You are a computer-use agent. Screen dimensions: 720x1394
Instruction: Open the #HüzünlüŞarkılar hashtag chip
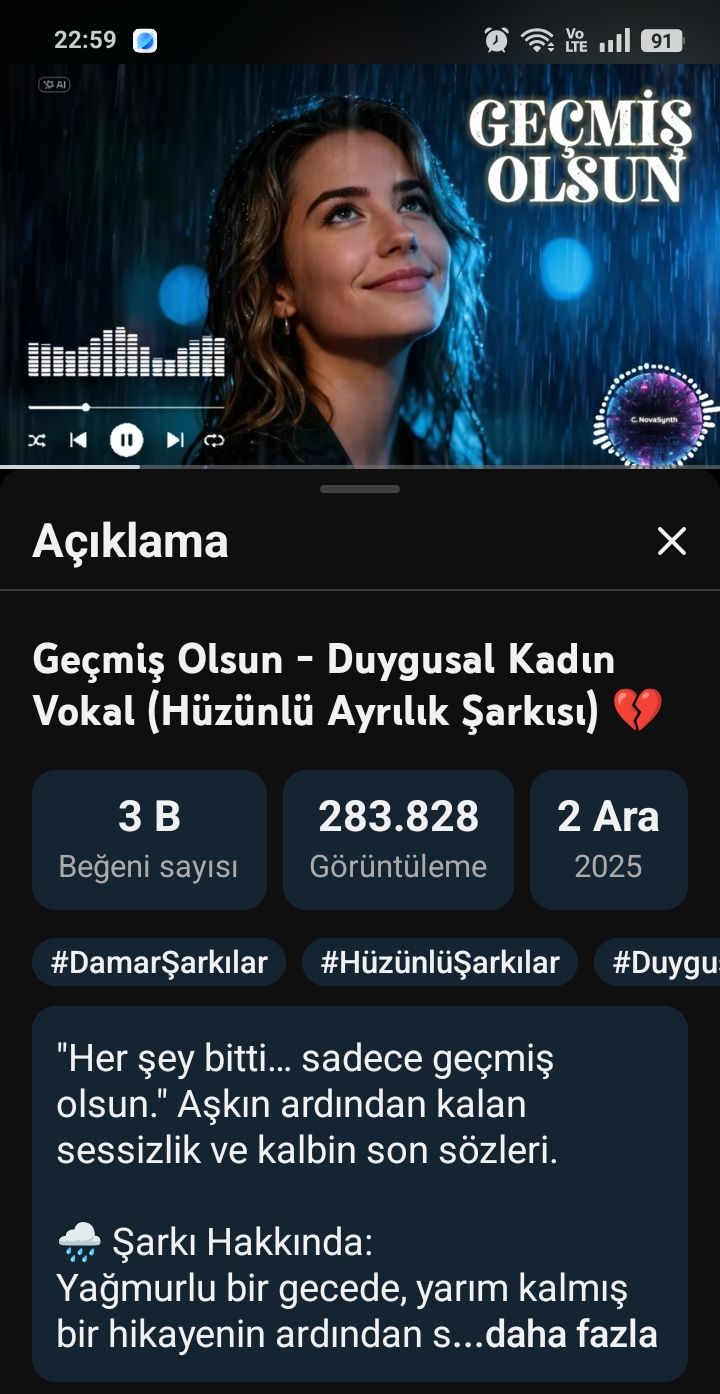click(440, 962)
